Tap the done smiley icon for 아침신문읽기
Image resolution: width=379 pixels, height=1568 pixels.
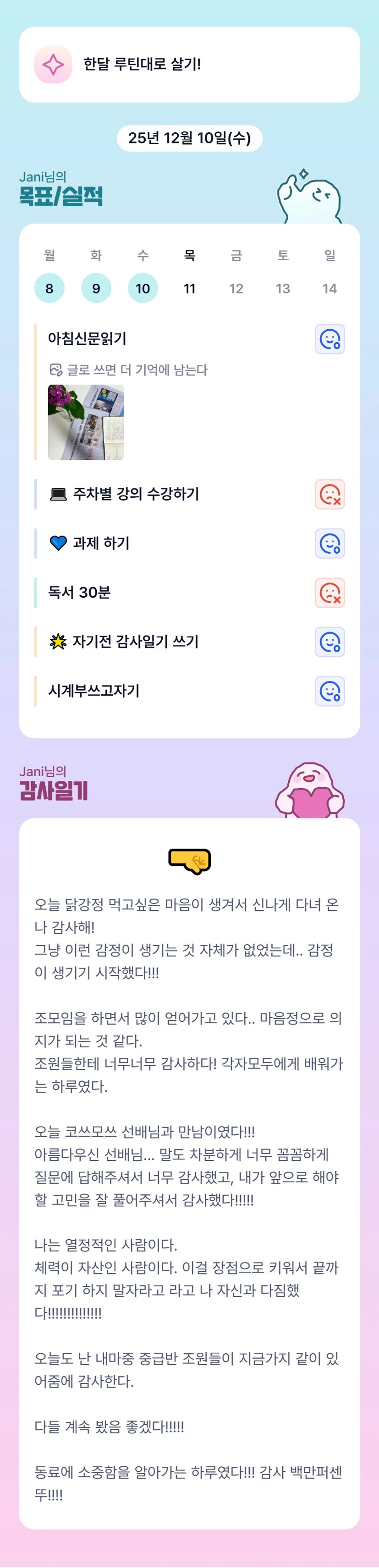click(330, 339)
